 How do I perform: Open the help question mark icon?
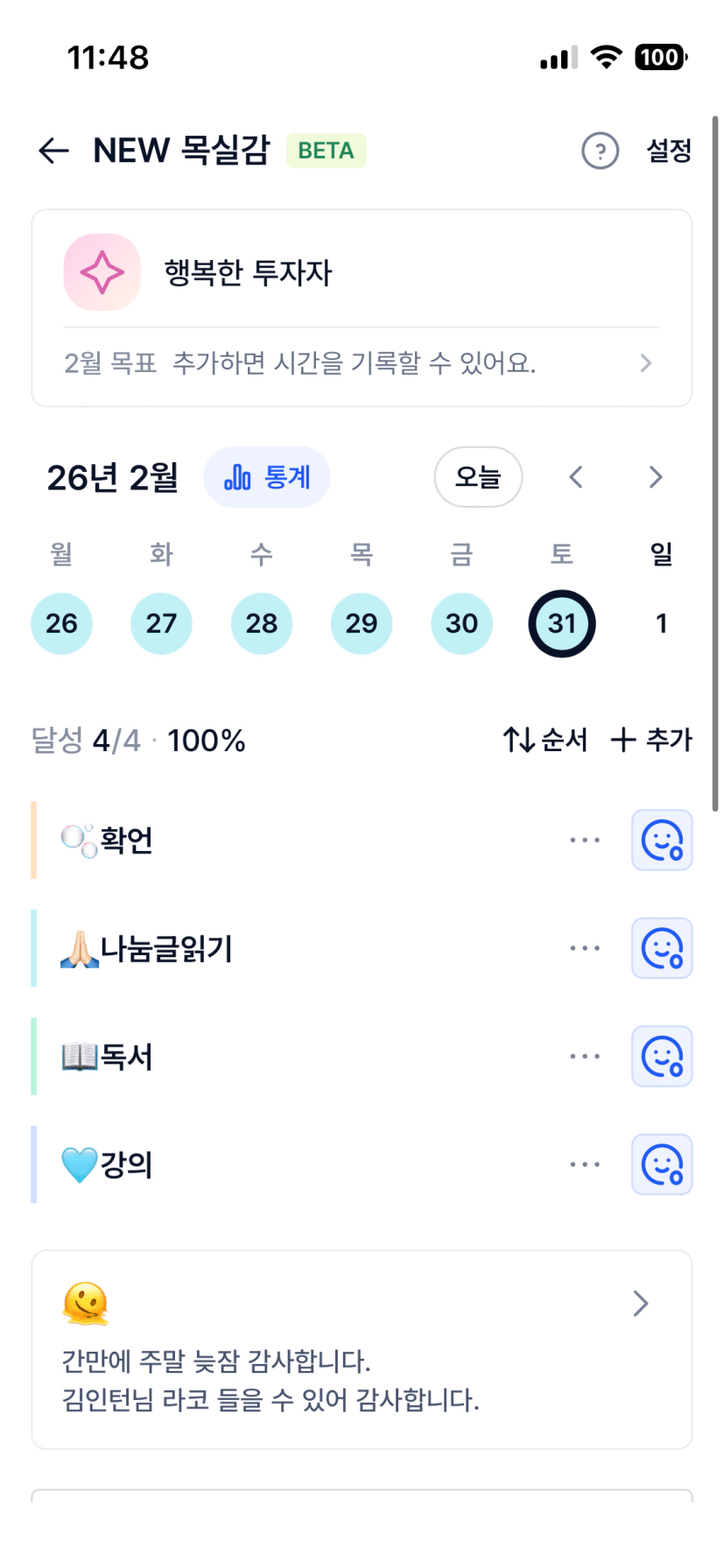(600, 151)
